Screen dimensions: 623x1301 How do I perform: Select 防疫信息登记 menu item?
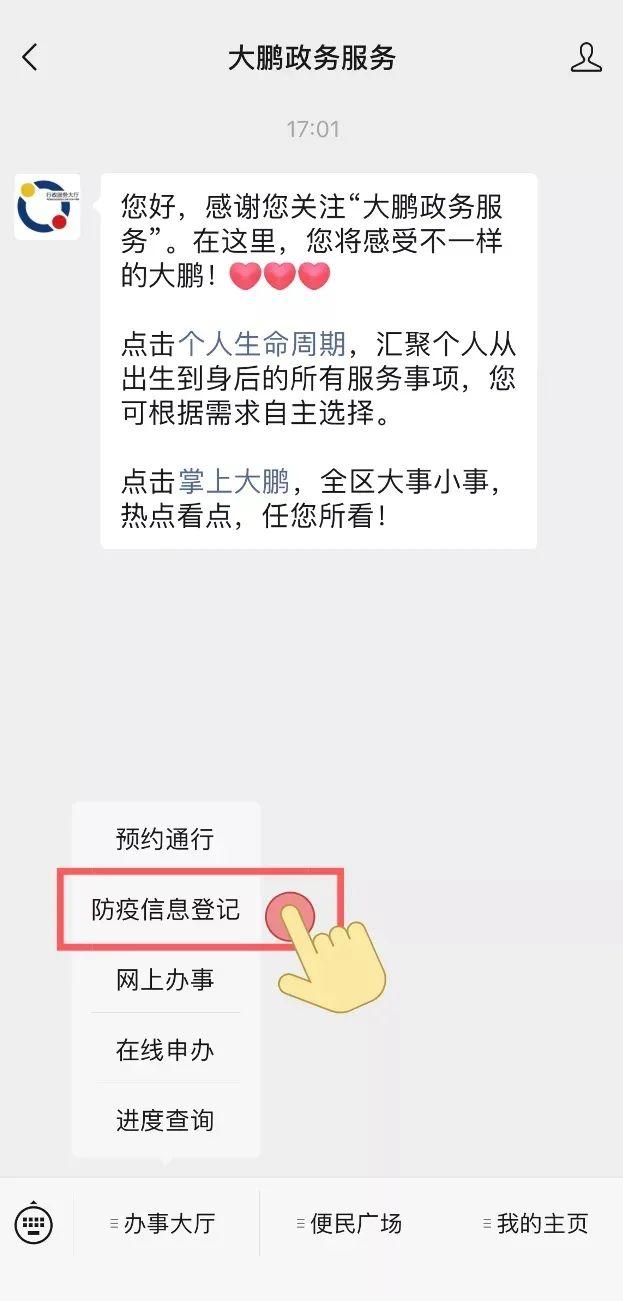coord(165,910)
